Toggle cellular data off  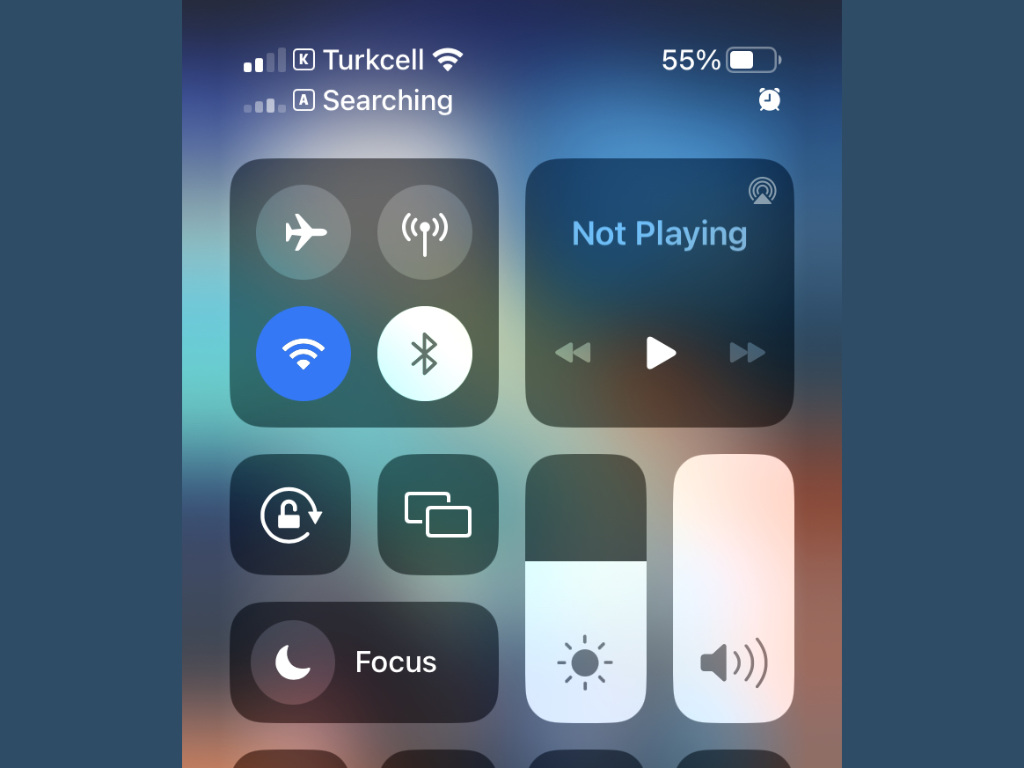tap(424, 232)
